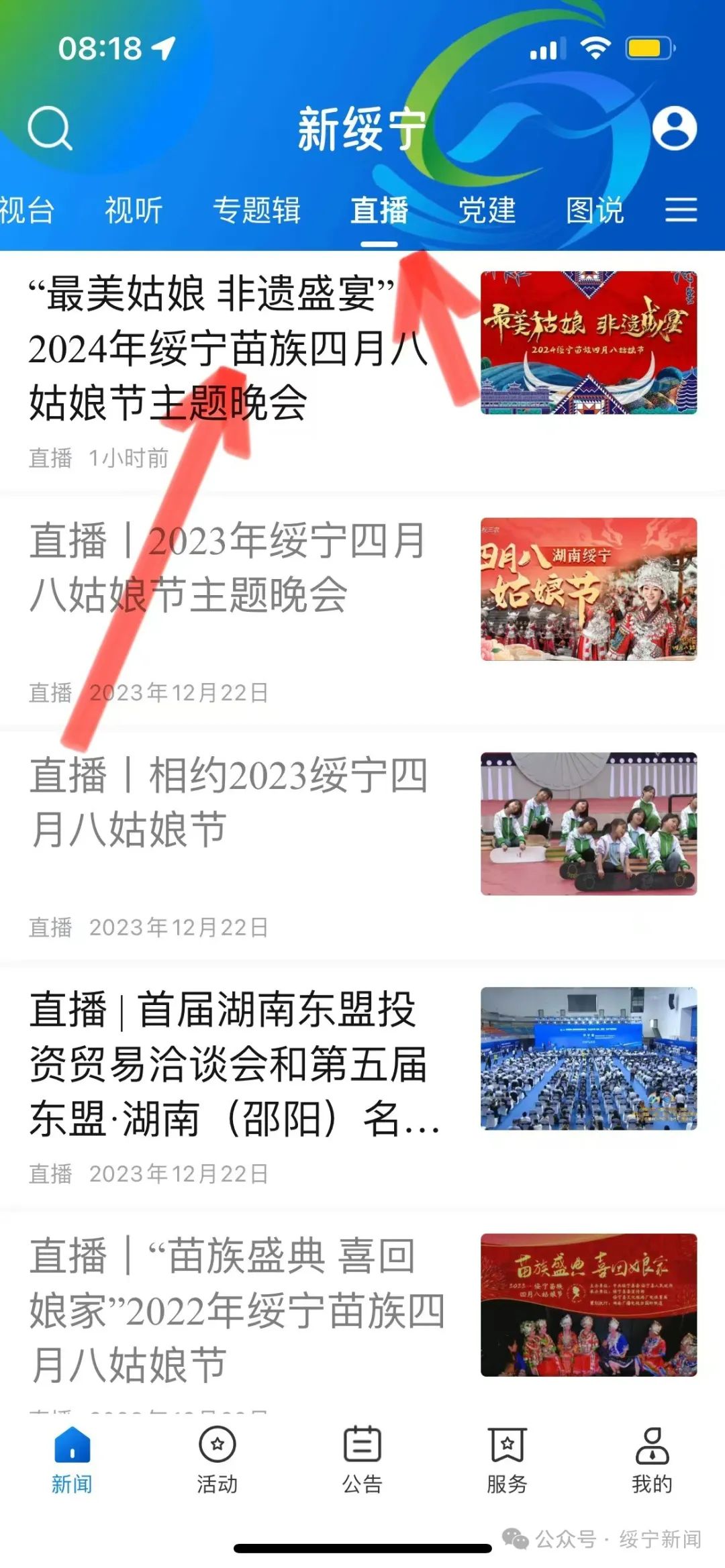The height and width of the screenshot is (1568, 725).
Task: Select the 直播 tab
Action: pos(379,210)
